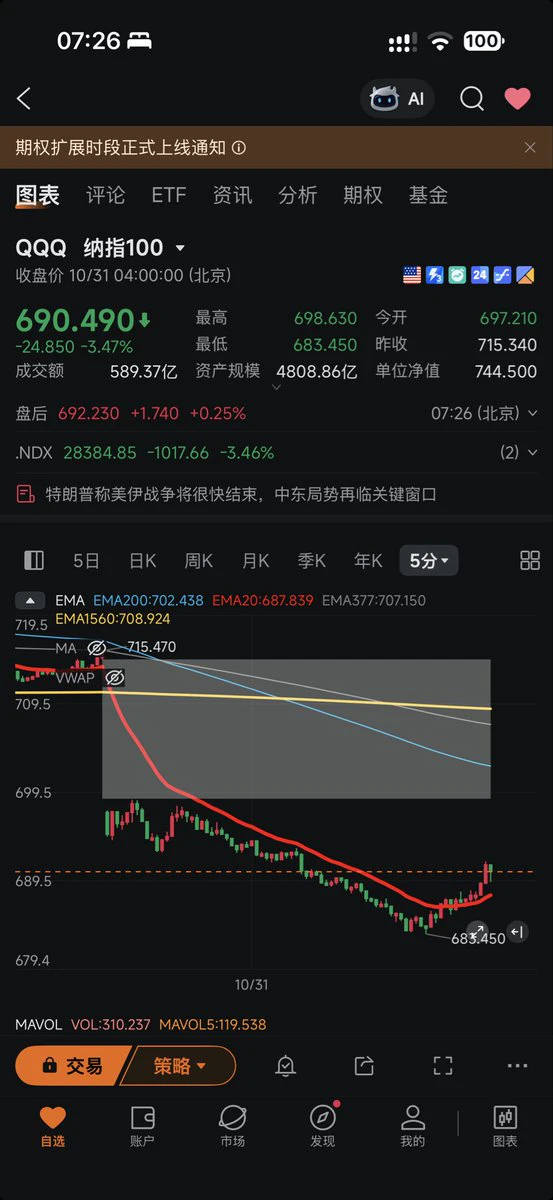
Task: Open the news headline about 特朗普
Action: 241,494
